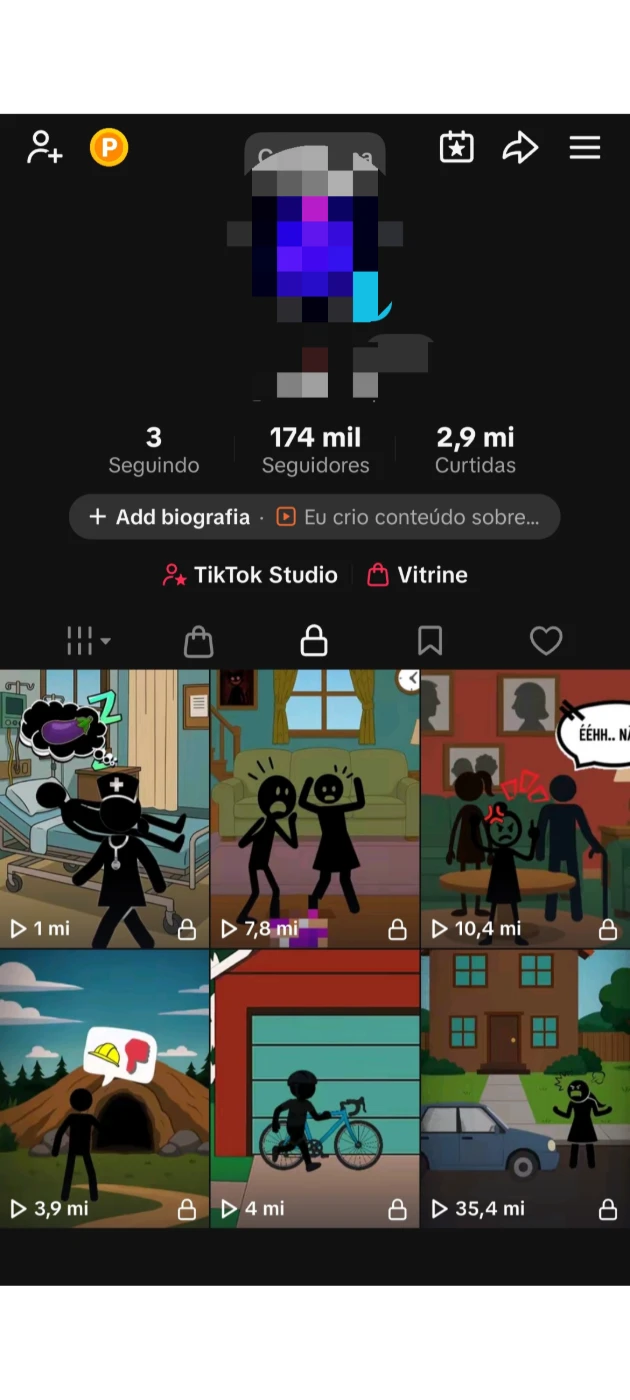This screenshot has height=1400, width=630.
Task: Switch to the private videos lock tab
Action: (314, 640)
